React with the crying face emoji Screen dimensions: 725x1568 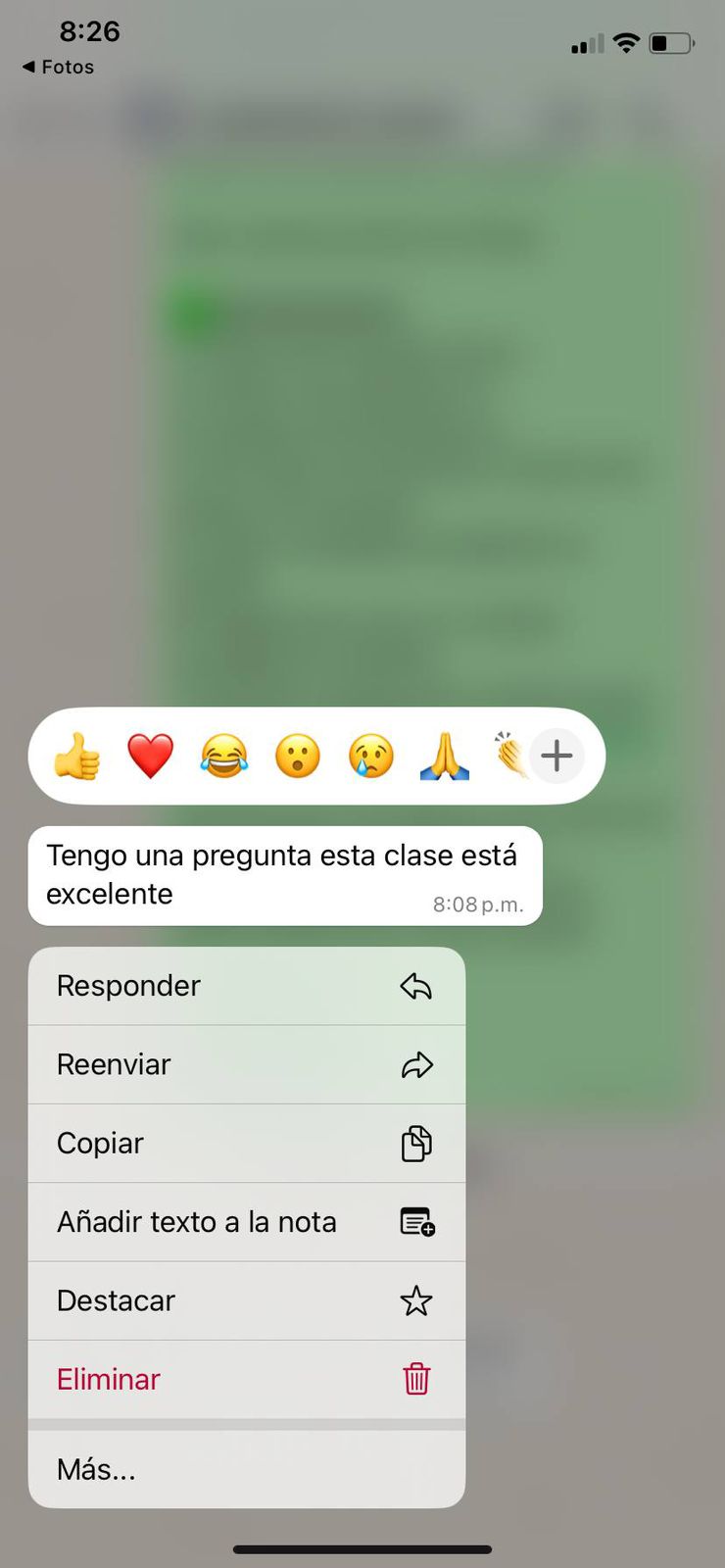click(371, 757)
